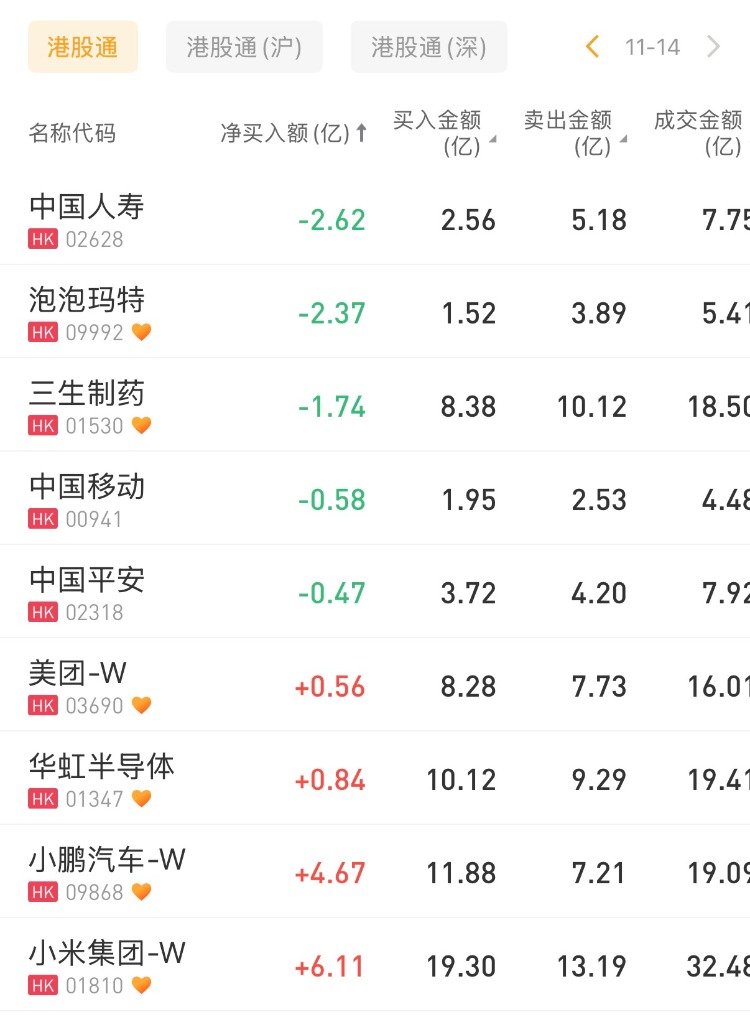View 小鹏汽车-W stock row

(x=107, y=872)
